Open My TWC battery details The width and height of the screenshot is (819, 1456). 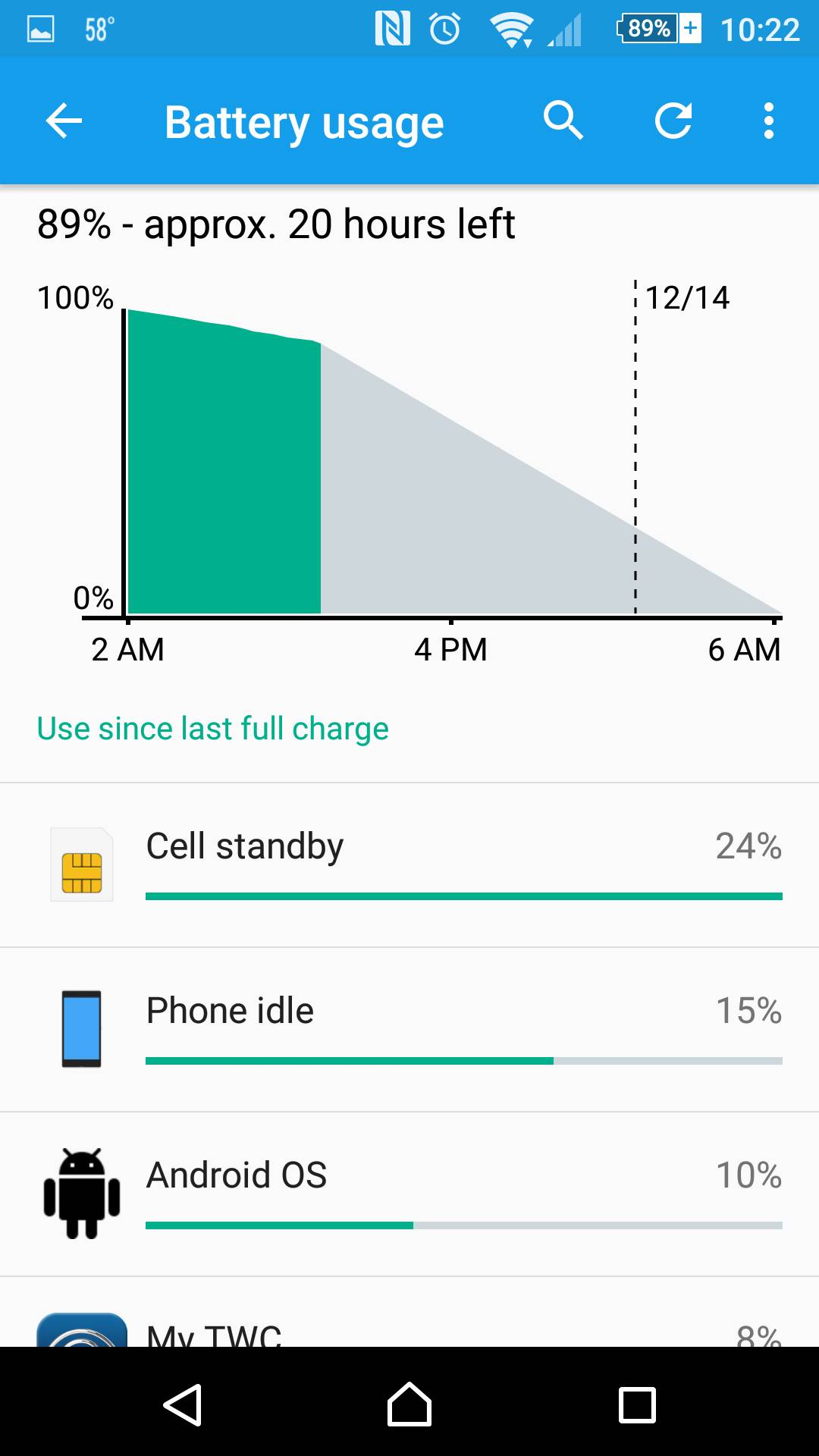409,1313
